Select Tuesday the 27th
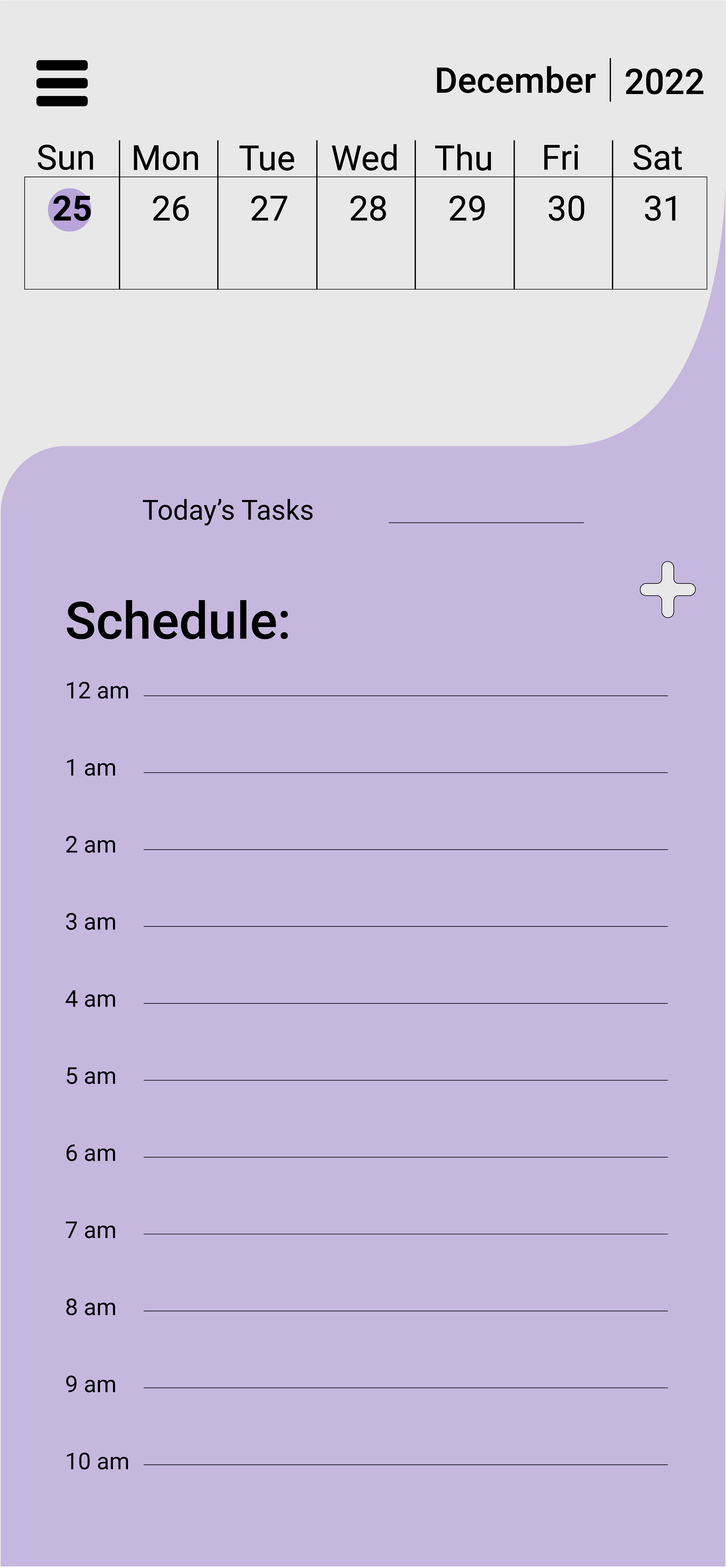Screen dimensions: 726x1568 [267, 232]
